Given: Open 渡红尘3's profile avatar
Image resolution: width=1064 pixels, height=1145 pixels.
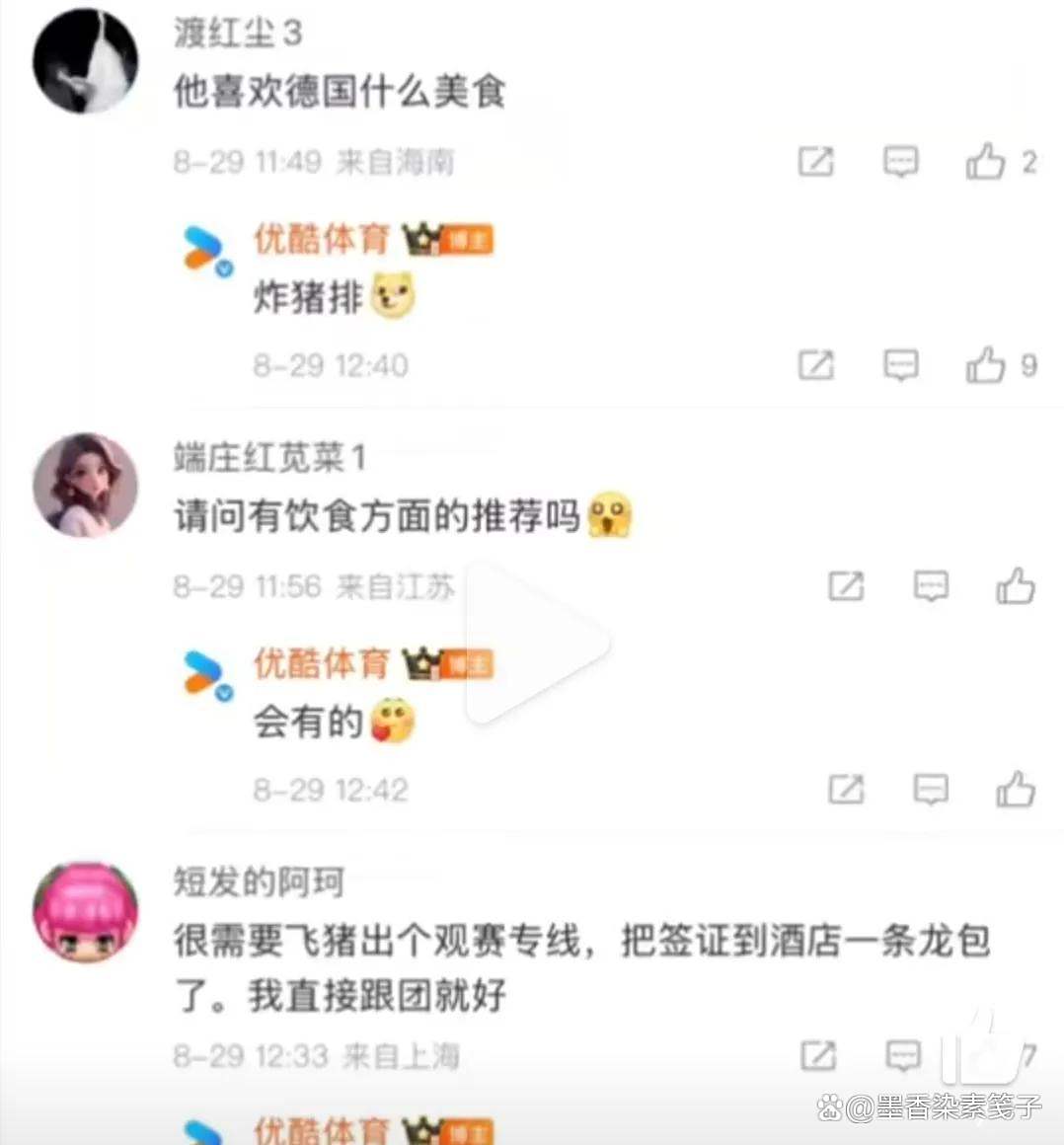Looking at the screenshot, I should [x=85, y=61].
